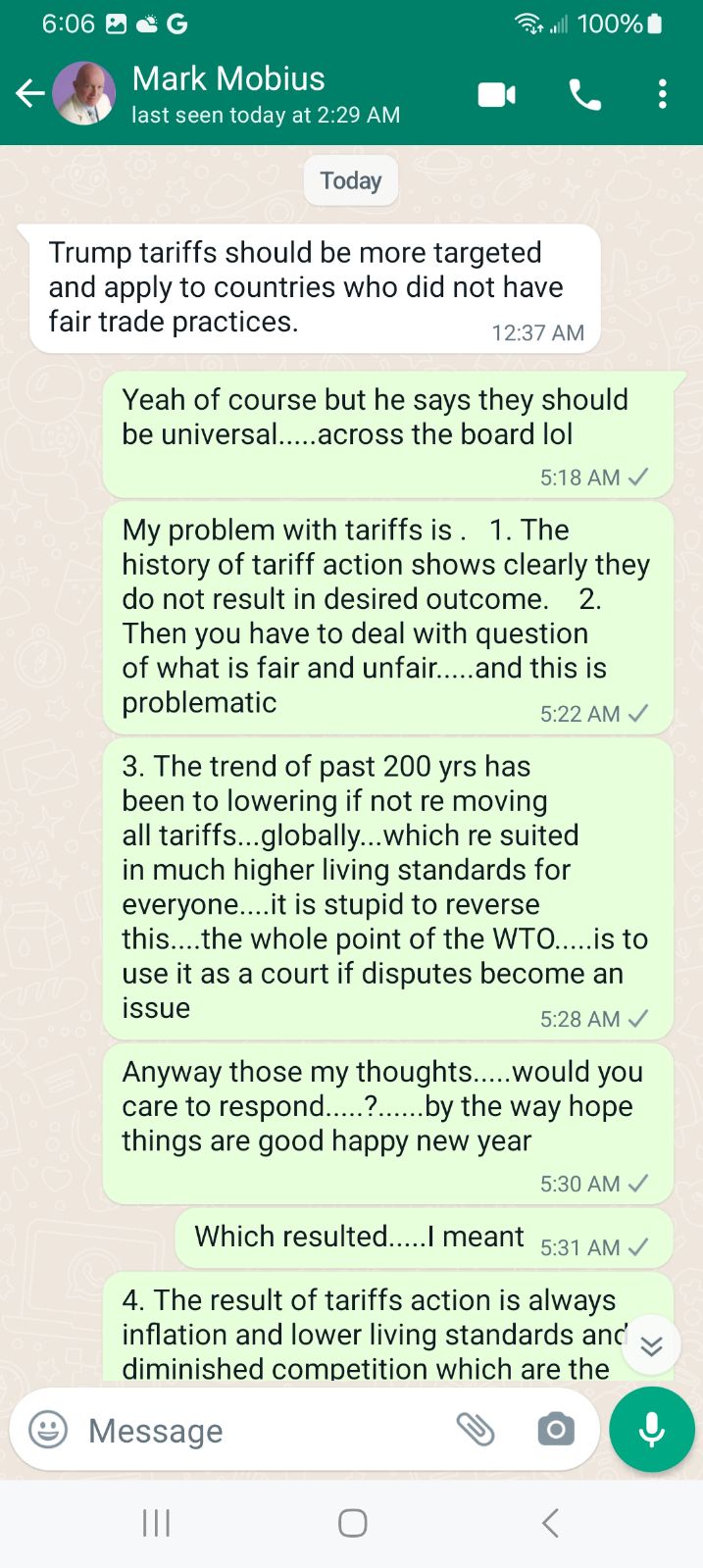
Task: Open the three-dot overflow menu
Action: (663, 95)
